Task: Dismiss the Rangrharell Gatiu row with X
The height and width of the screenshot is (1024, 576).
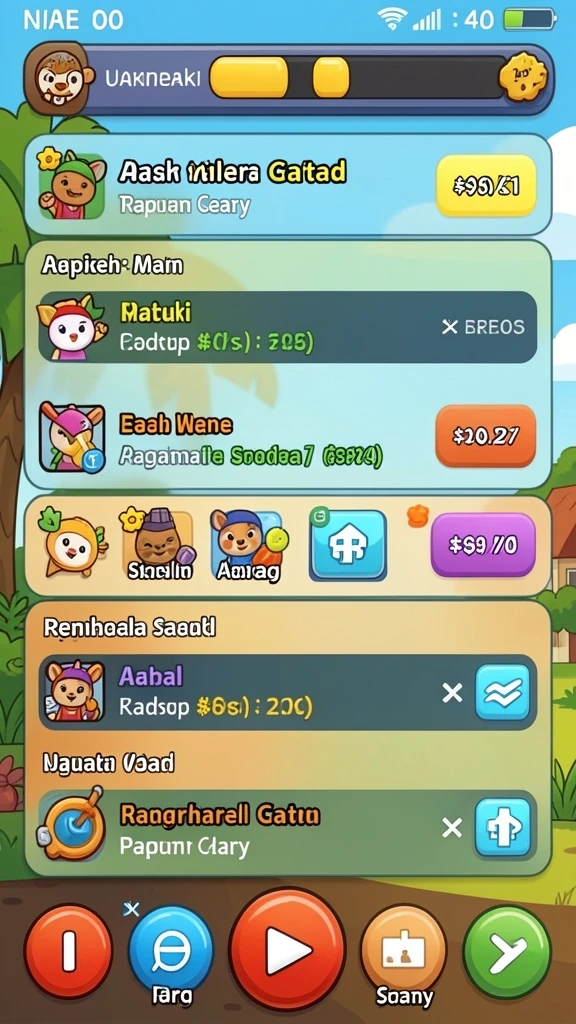Action: click(452, 829)
